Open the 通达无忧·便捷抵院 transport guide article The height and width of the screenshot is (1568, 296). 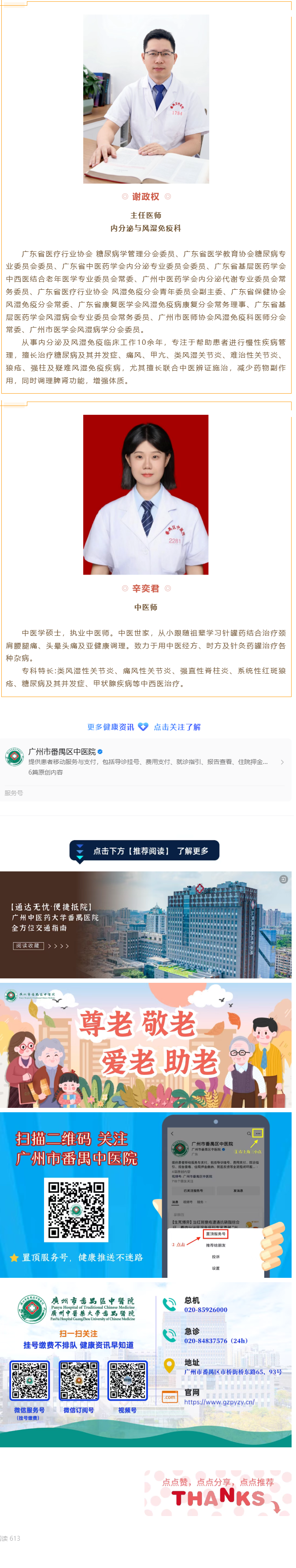coord(145,924)
